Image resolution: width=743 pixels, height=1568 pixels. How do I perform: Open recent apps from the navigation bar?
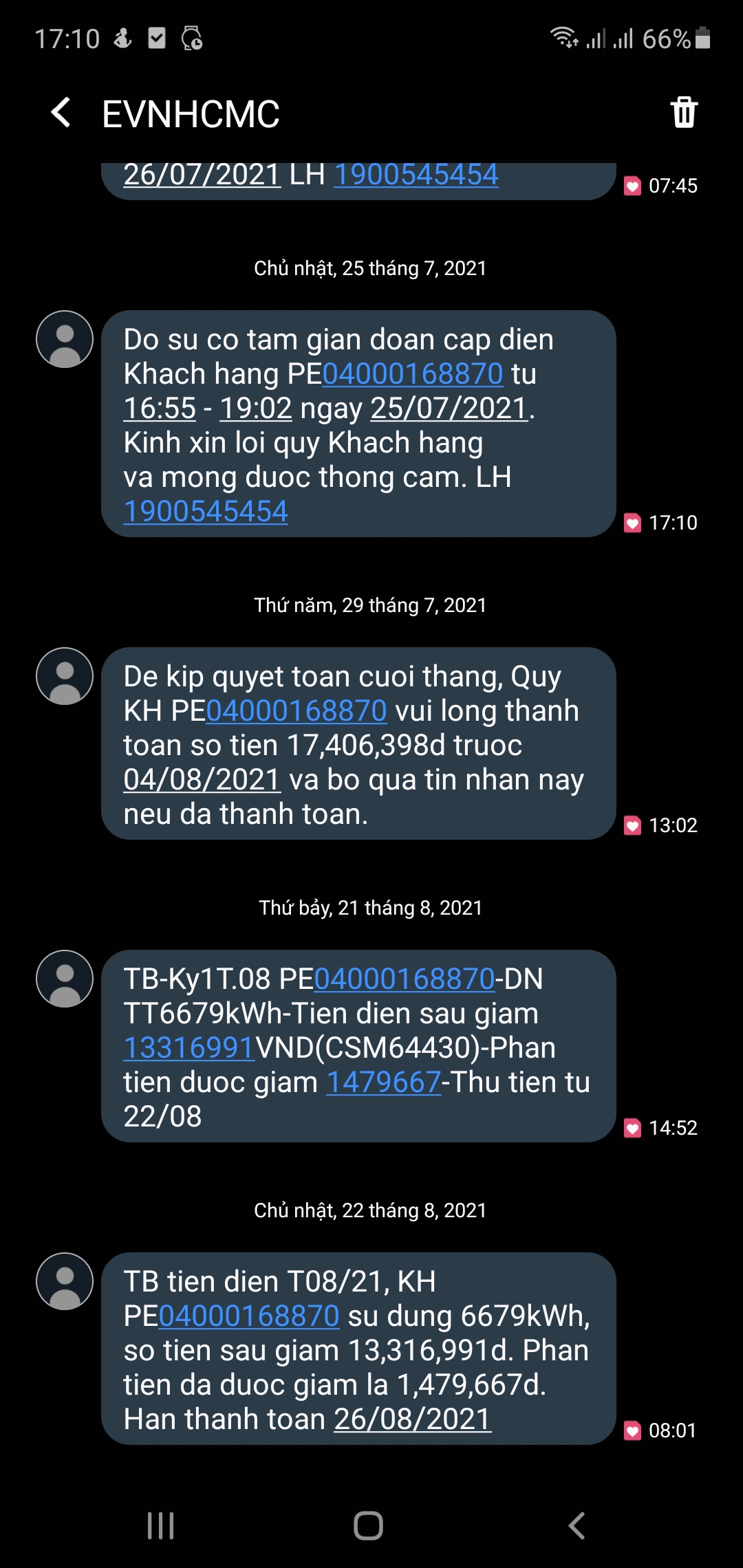[161, 1525]
